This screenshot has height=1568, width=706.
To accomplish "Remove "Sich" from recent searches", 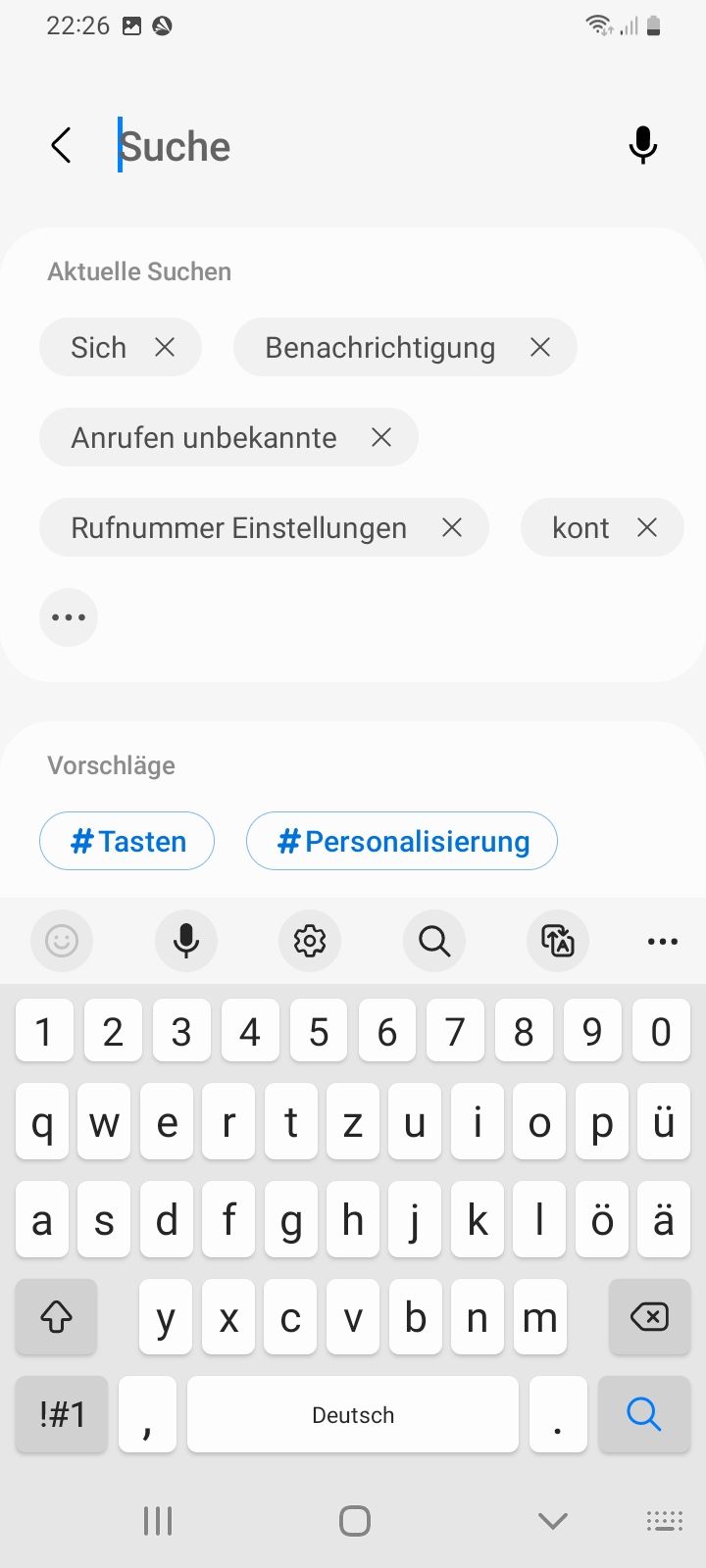I will [x=165, y=347].
